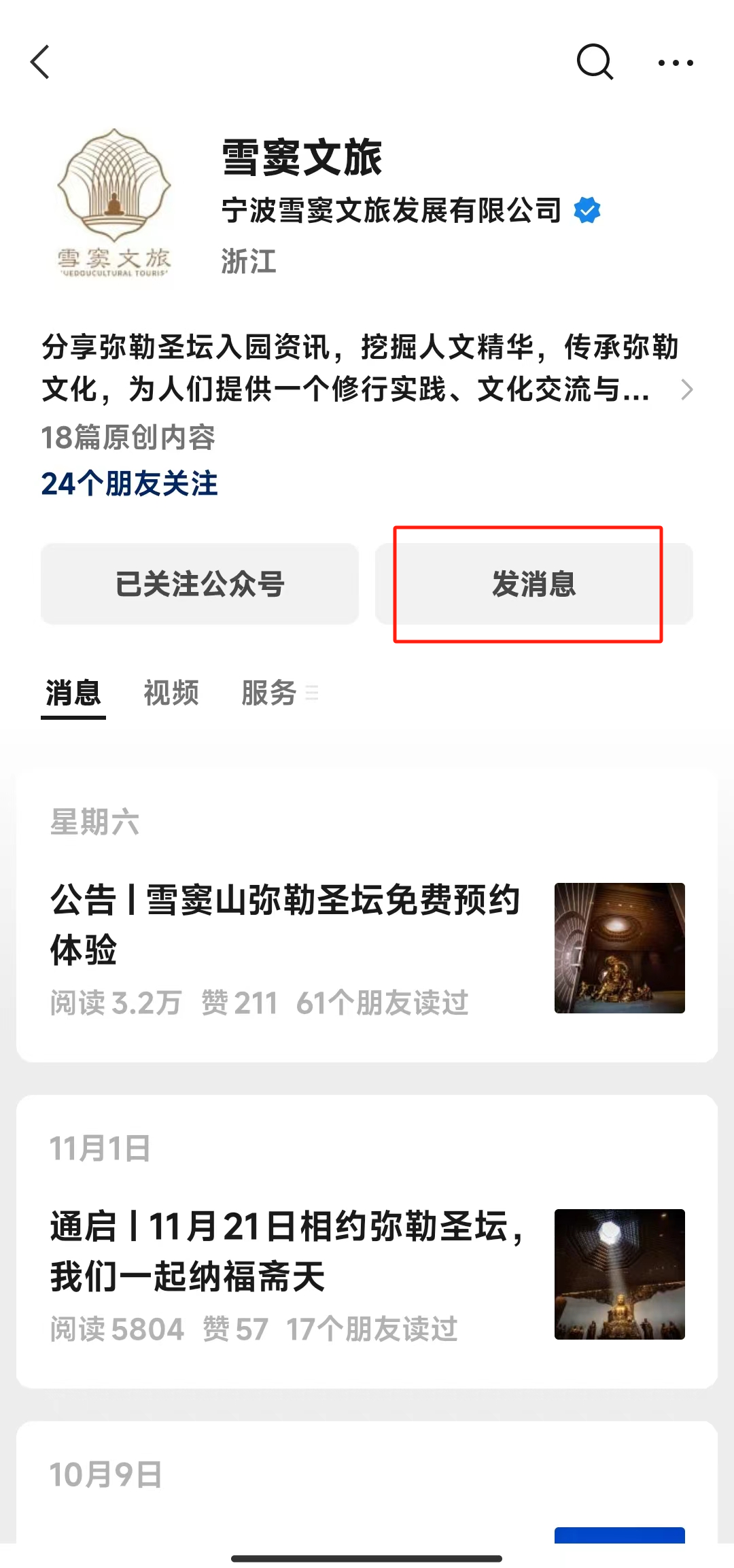Open the article 公告丨雪窦山弥勒圣坛免费预约体验
734x1568 pixels.
click(x=285, y=924)
